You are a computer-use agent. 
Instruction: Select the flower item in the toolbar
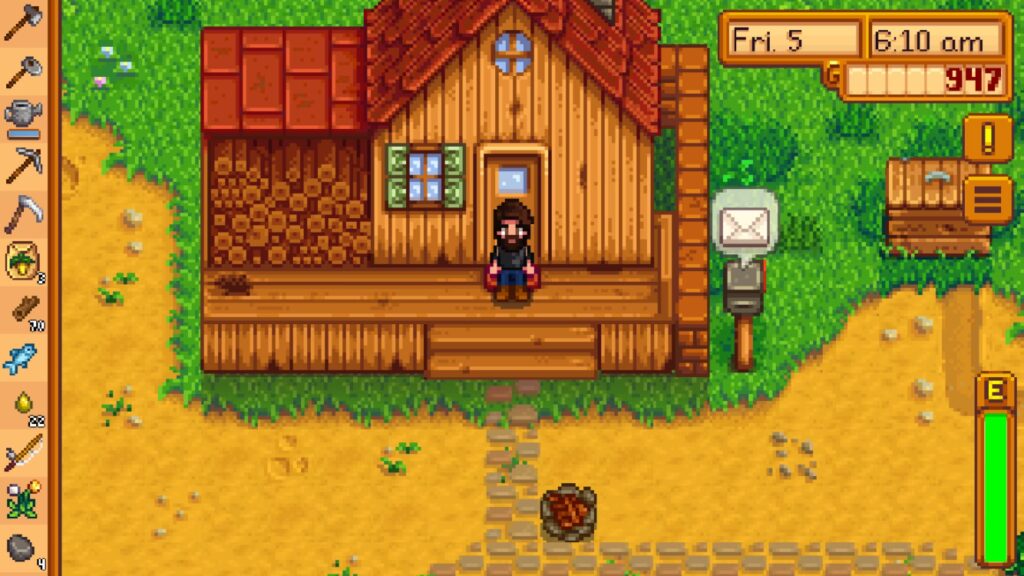pos(22,499)
